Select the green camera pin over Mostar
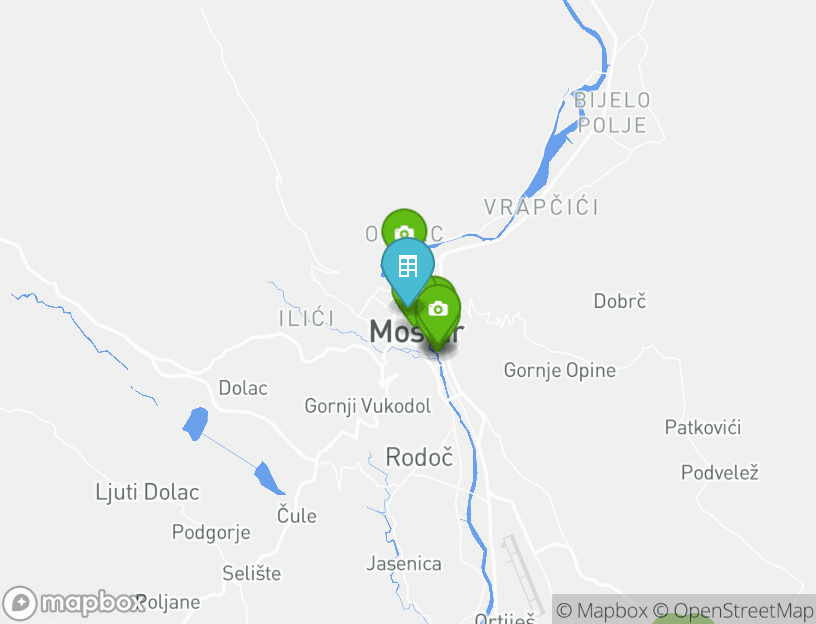The image size is (816, 624). (x=438, y=310)
